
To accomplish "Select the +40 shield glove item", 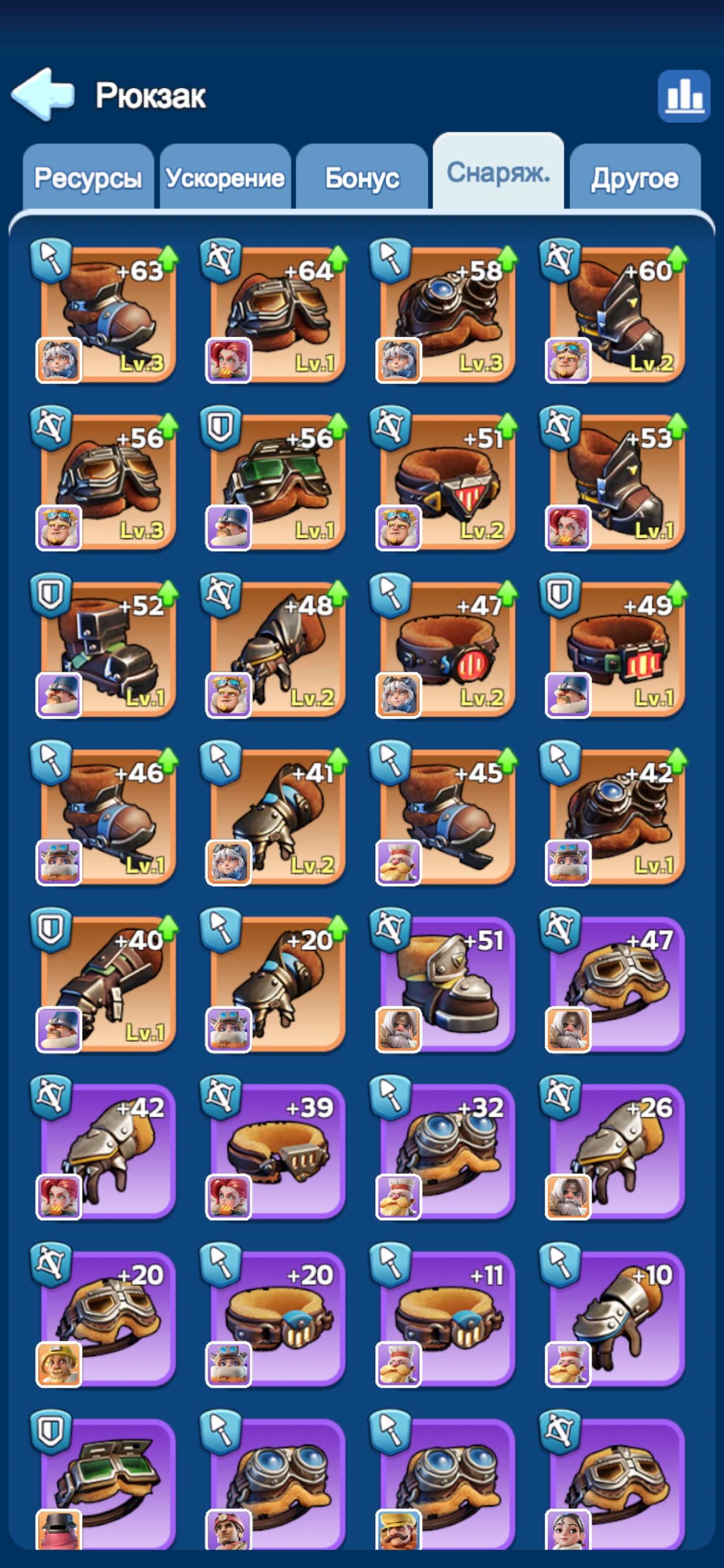I will point(107,984).
